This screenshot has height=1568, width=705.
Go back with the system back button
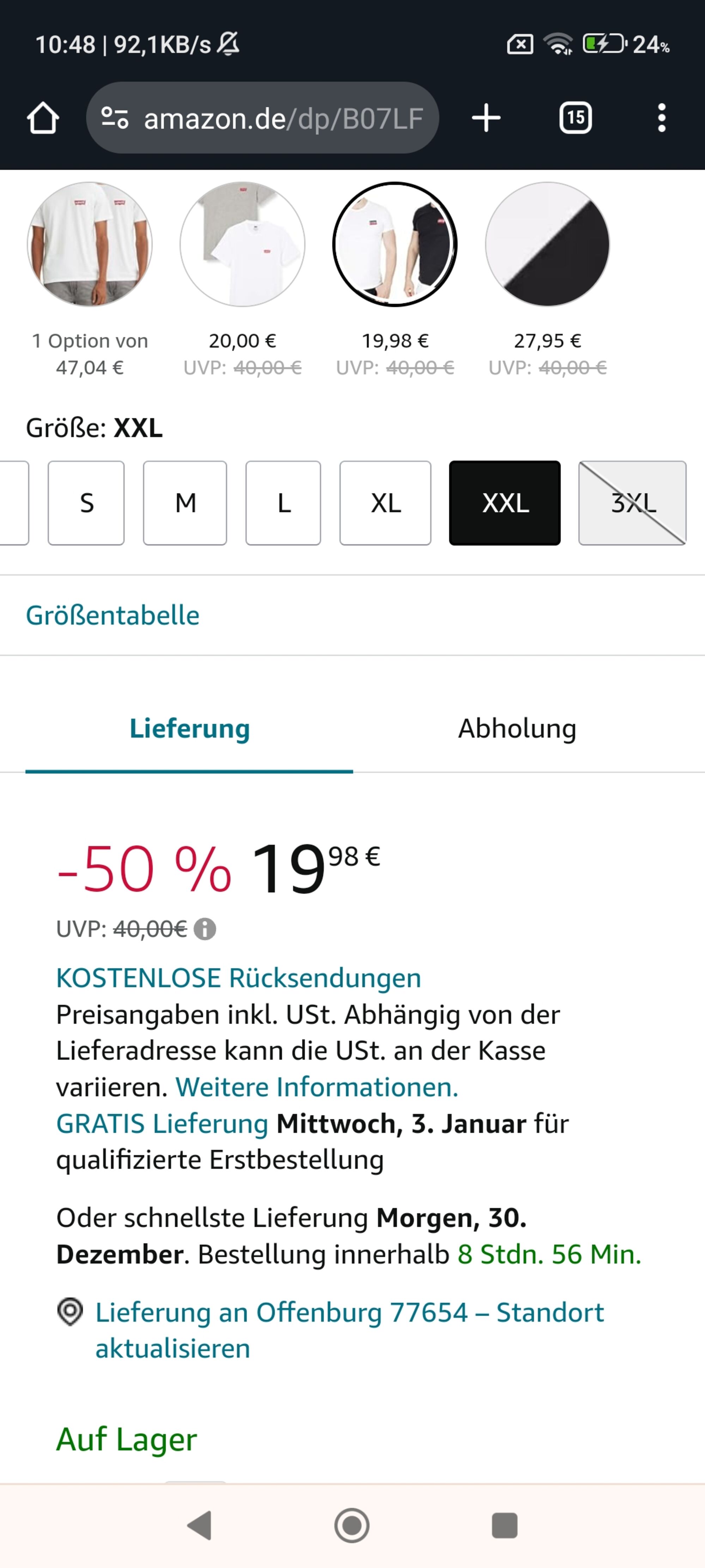coord(200,1525)
